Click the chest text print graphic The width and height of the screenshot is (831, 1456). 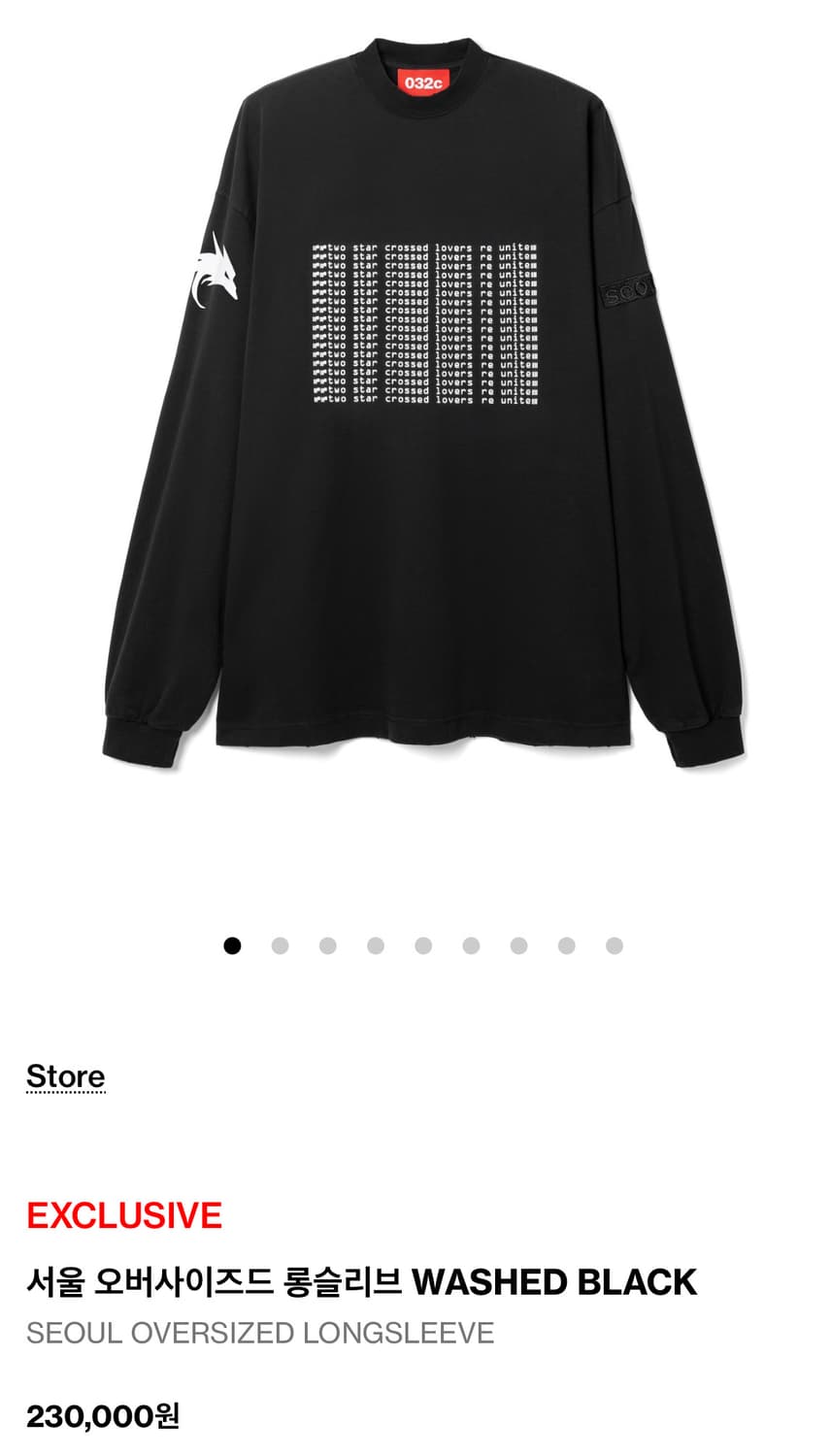pos(424,320)
